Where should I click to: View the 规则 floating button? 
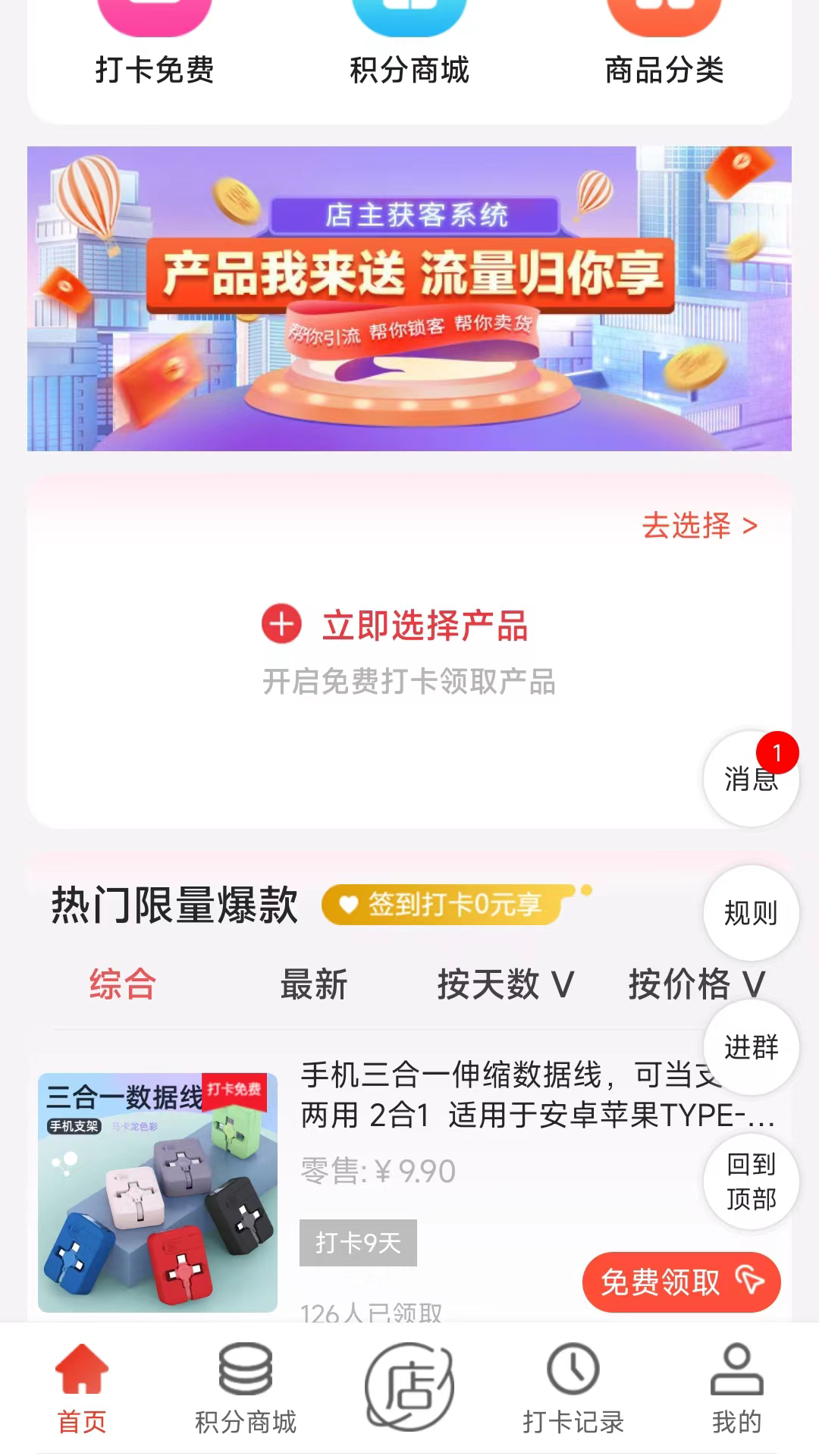pos(751,913)
